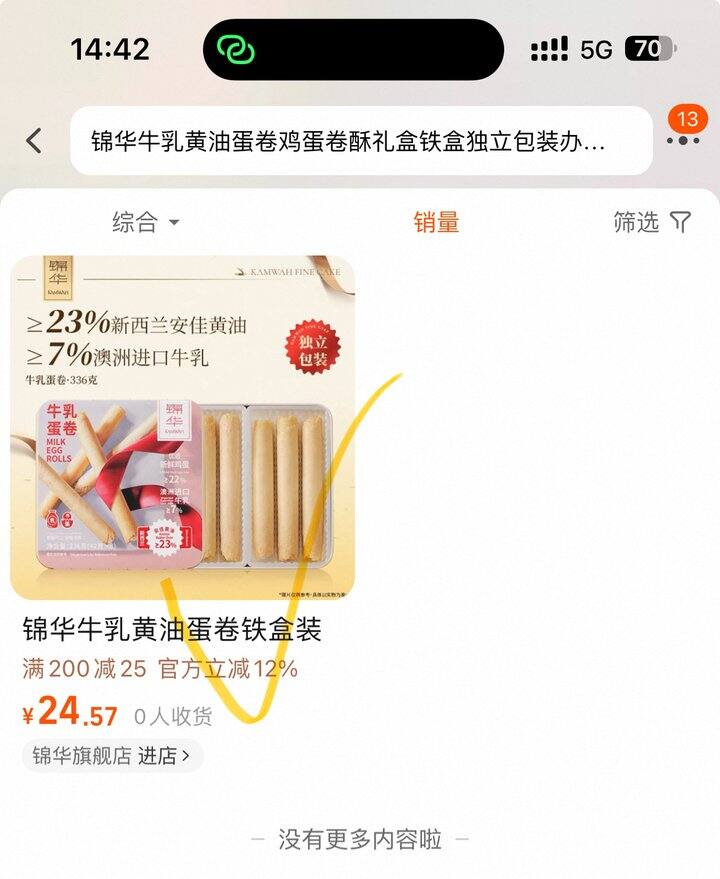
Task: Open the 筛选 filter panel
Action: pos(651,222)
